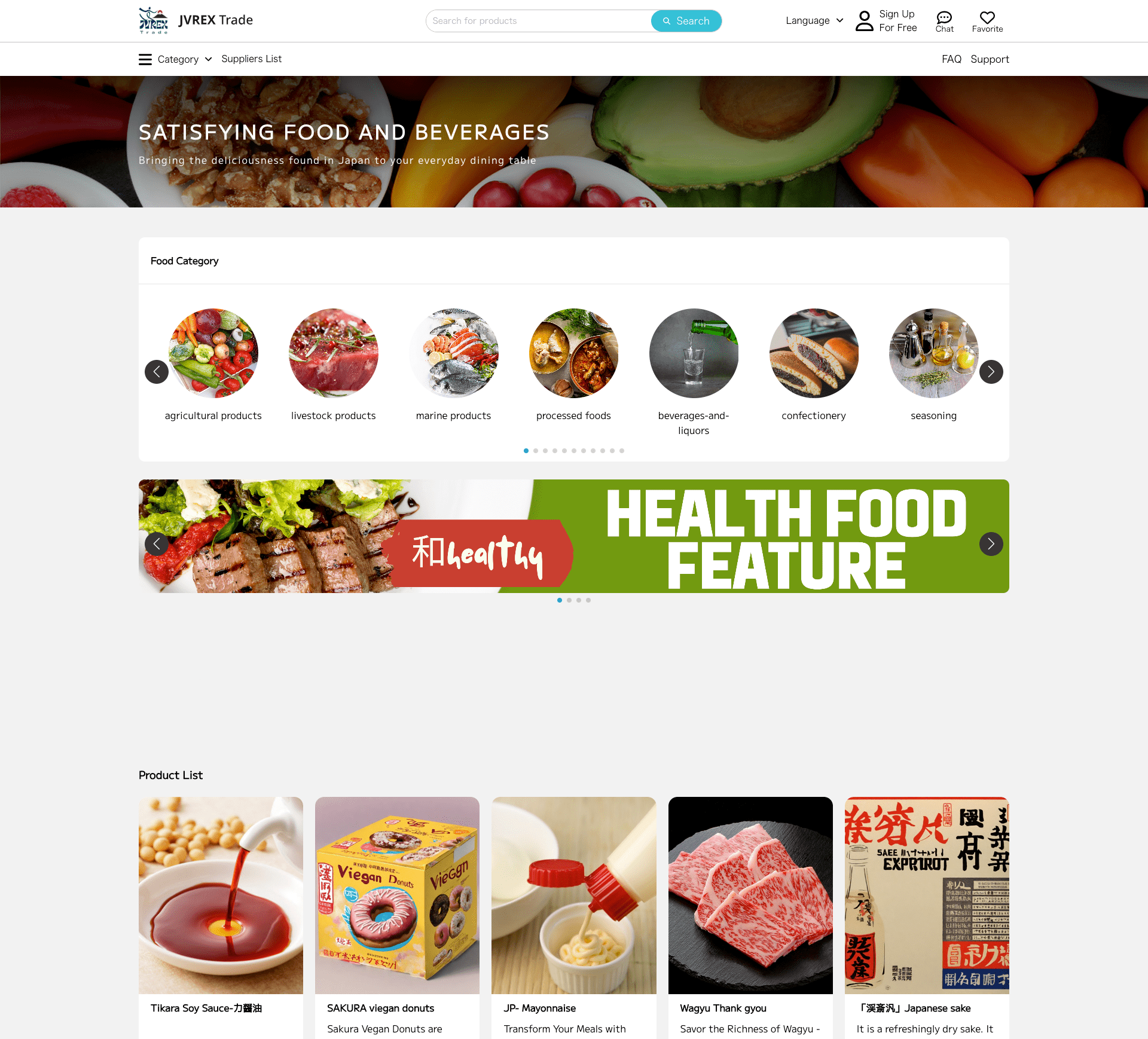Select agricultural products category
Screen dimensions: 1148x1039
(x=213, y=365)
